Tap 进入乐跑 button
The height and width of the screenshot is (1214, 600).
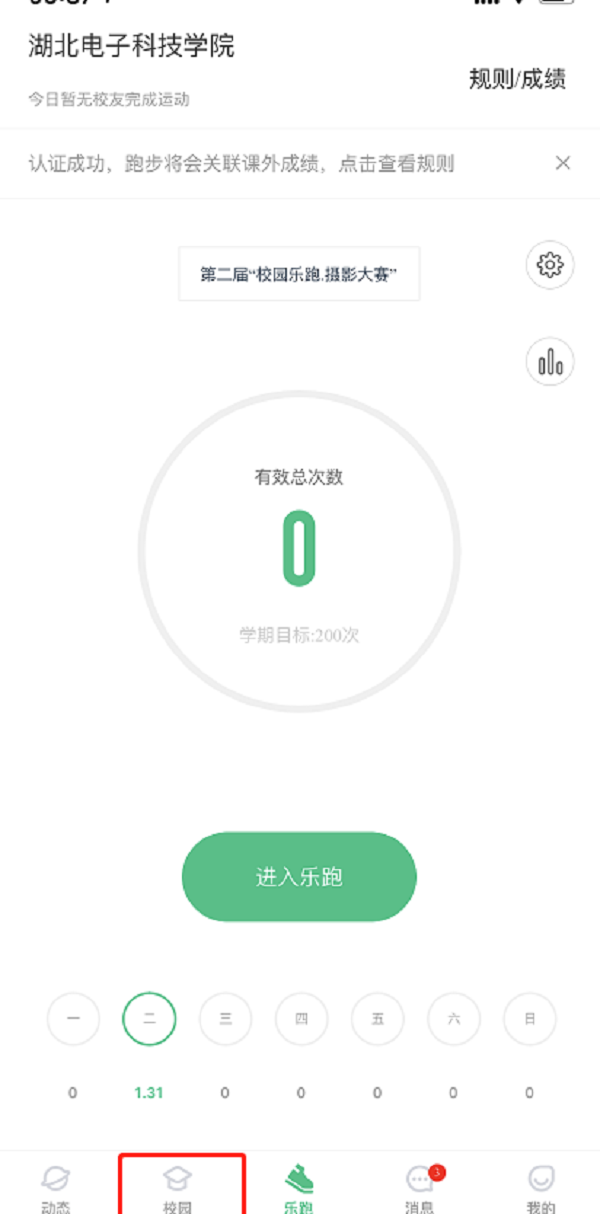pyautogui.click(x=299, y=877)
